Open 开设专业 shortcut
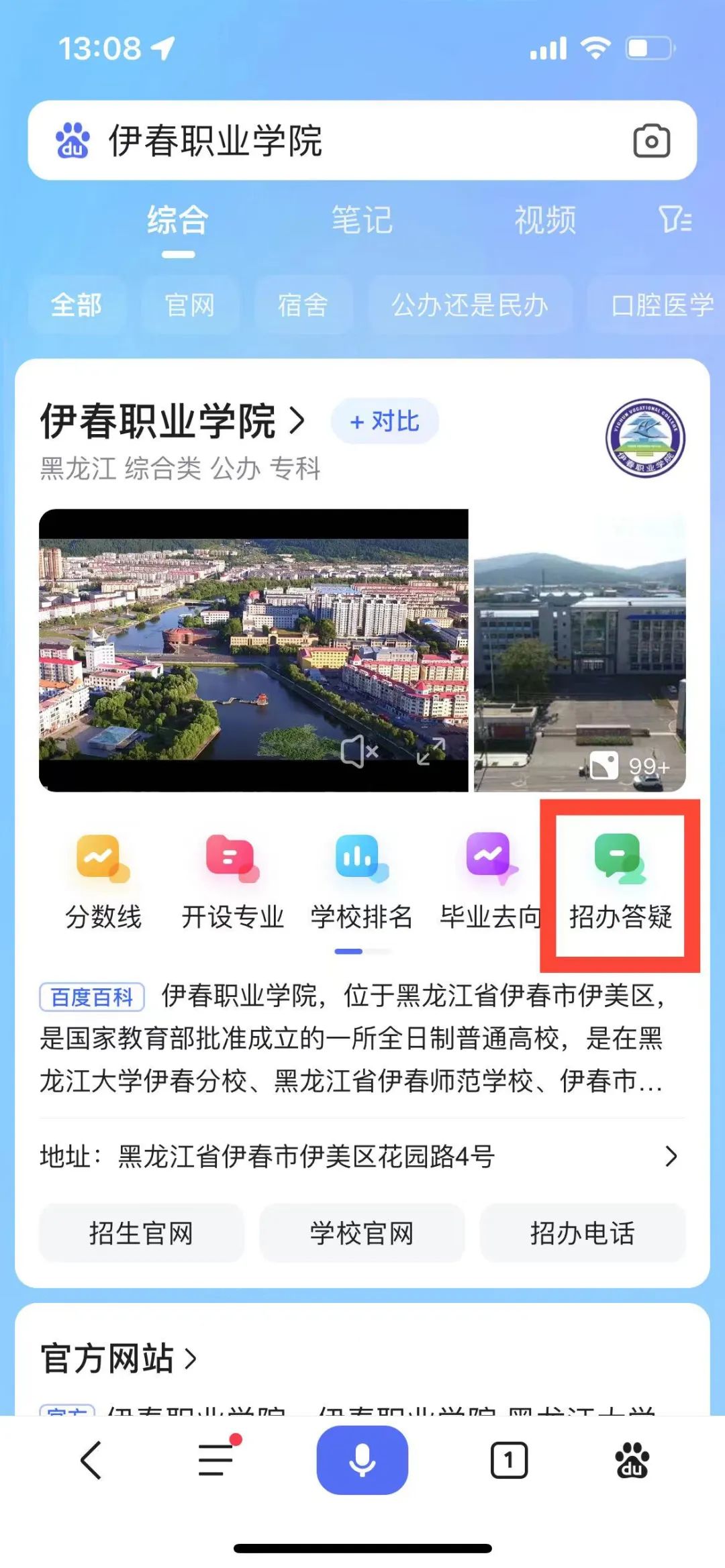725x1568 pixels. (x=232, y=880)
